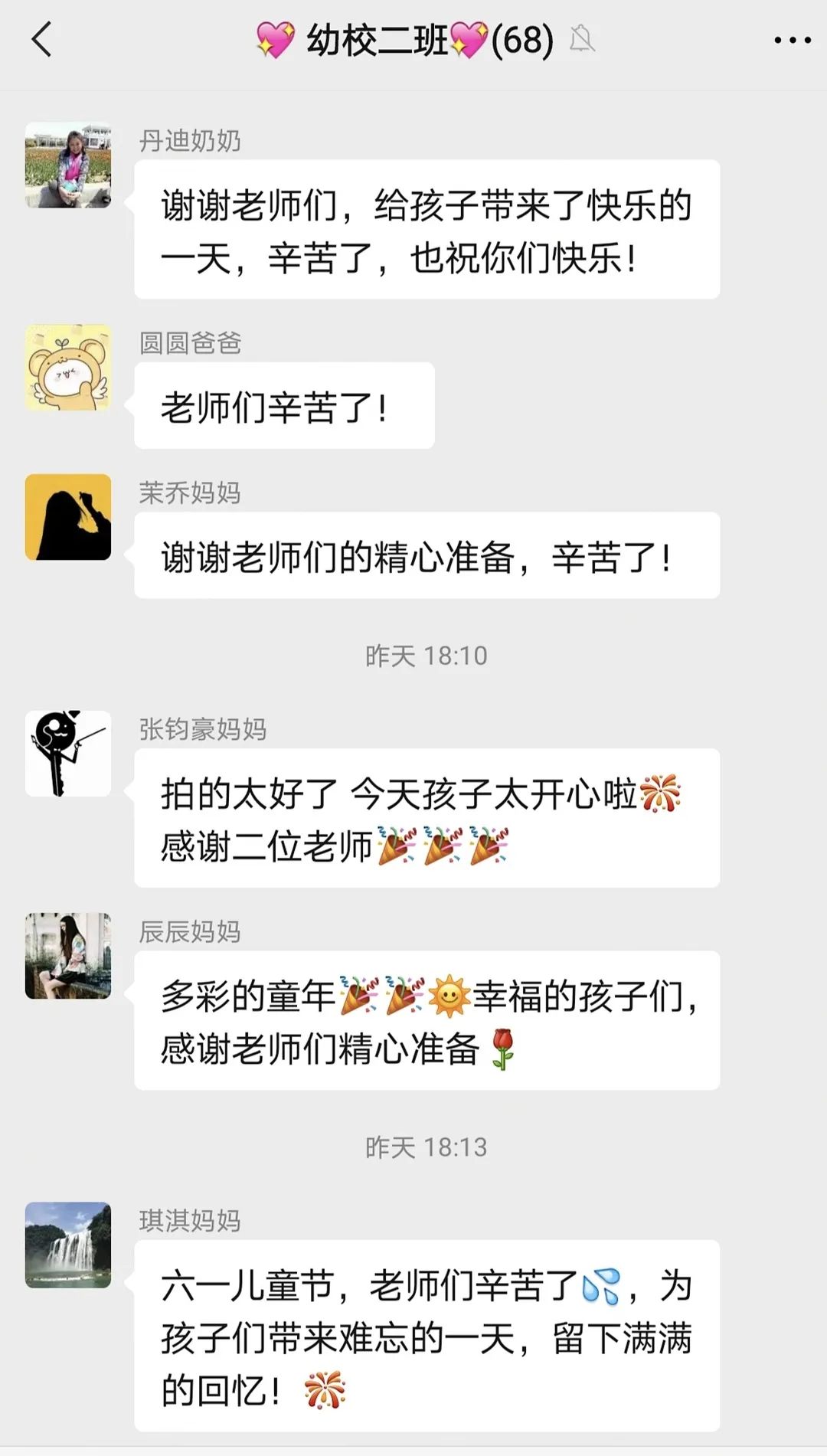Tap 圆圆爸爸's bear avatar
827x1456 pixels.
pyautogui.click(x=68, y=367)
